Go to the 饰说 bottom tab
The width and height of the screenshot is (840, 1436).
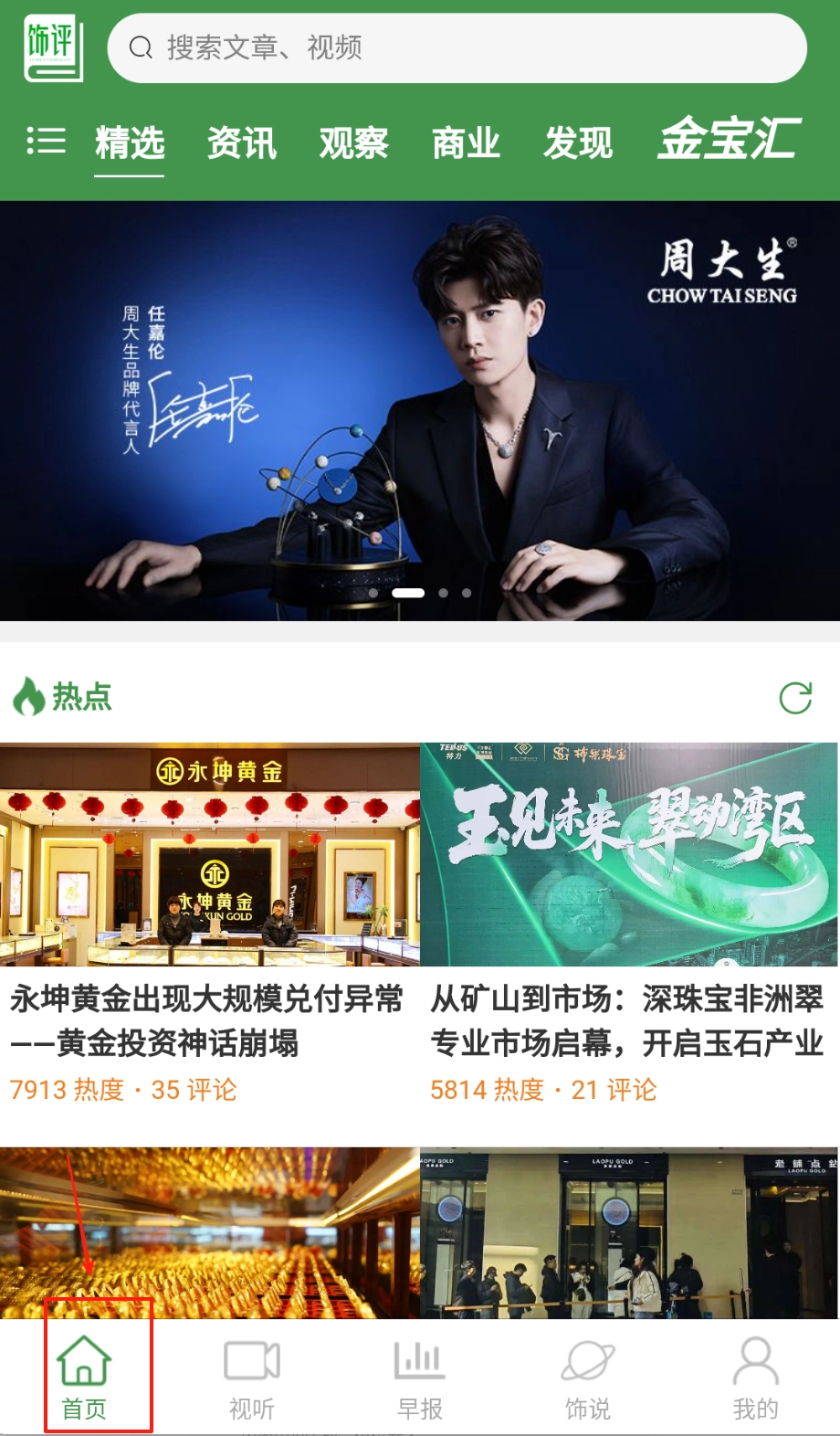pyautogui.click(x=588, y=1378)
